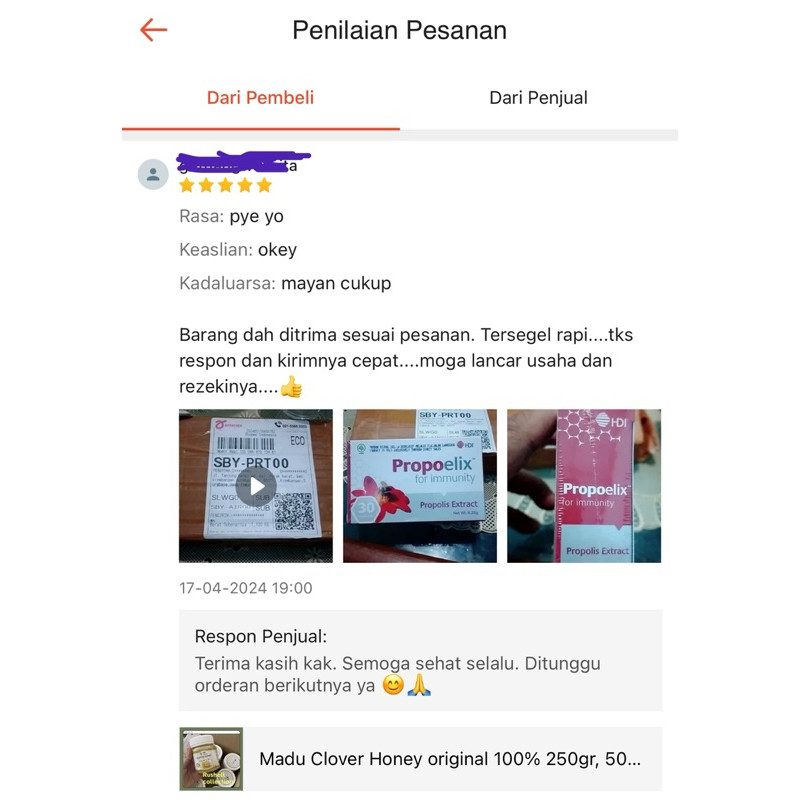Open the Propoelix box review photo

(x=419, y=486)
